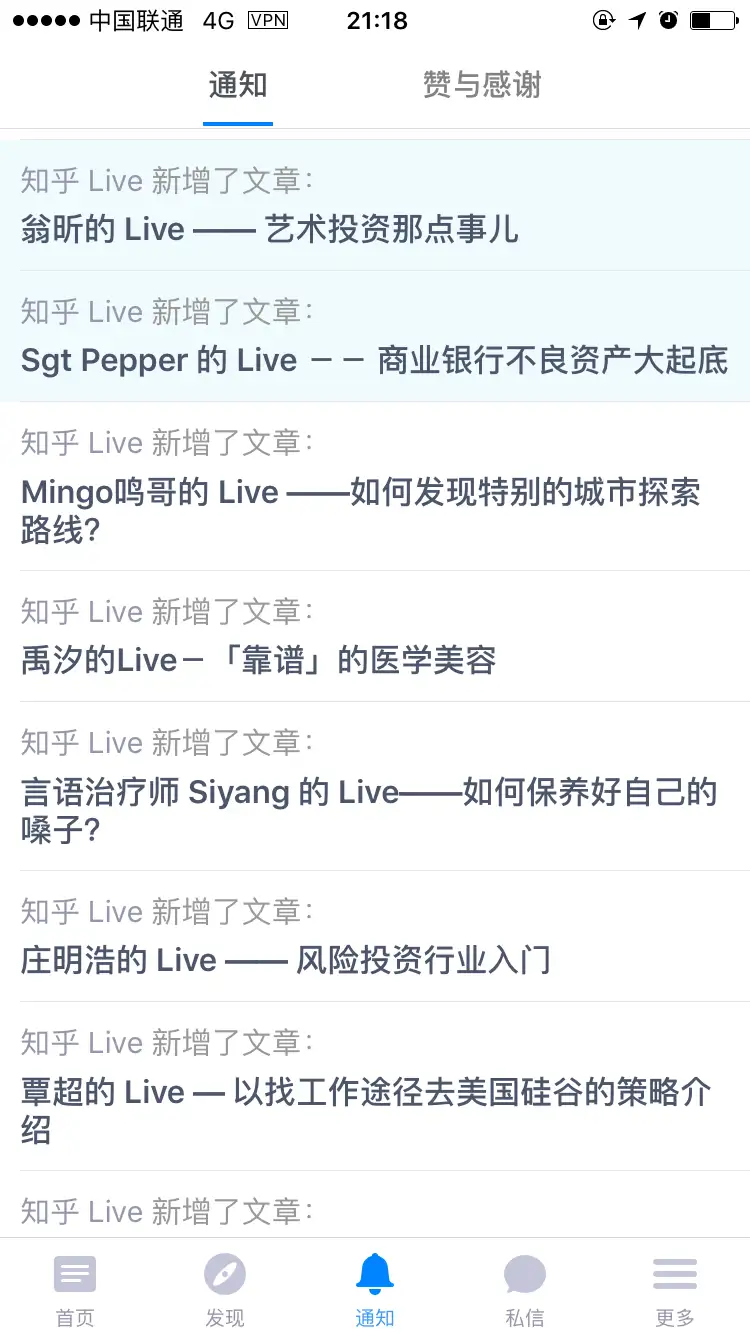This screenshot has width=750, height=1334.
Task: Go to the 首页 tab
Action: [75, 1288]
